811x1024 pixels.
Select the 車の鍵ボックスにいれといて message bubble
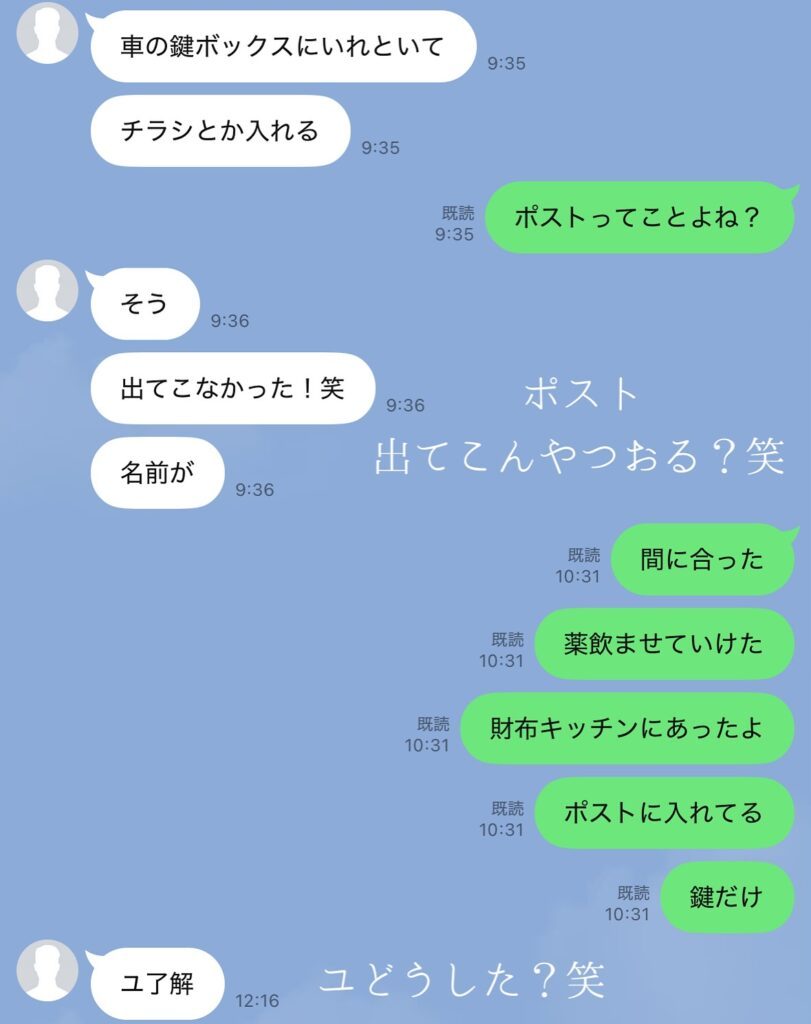click(284, 45)
